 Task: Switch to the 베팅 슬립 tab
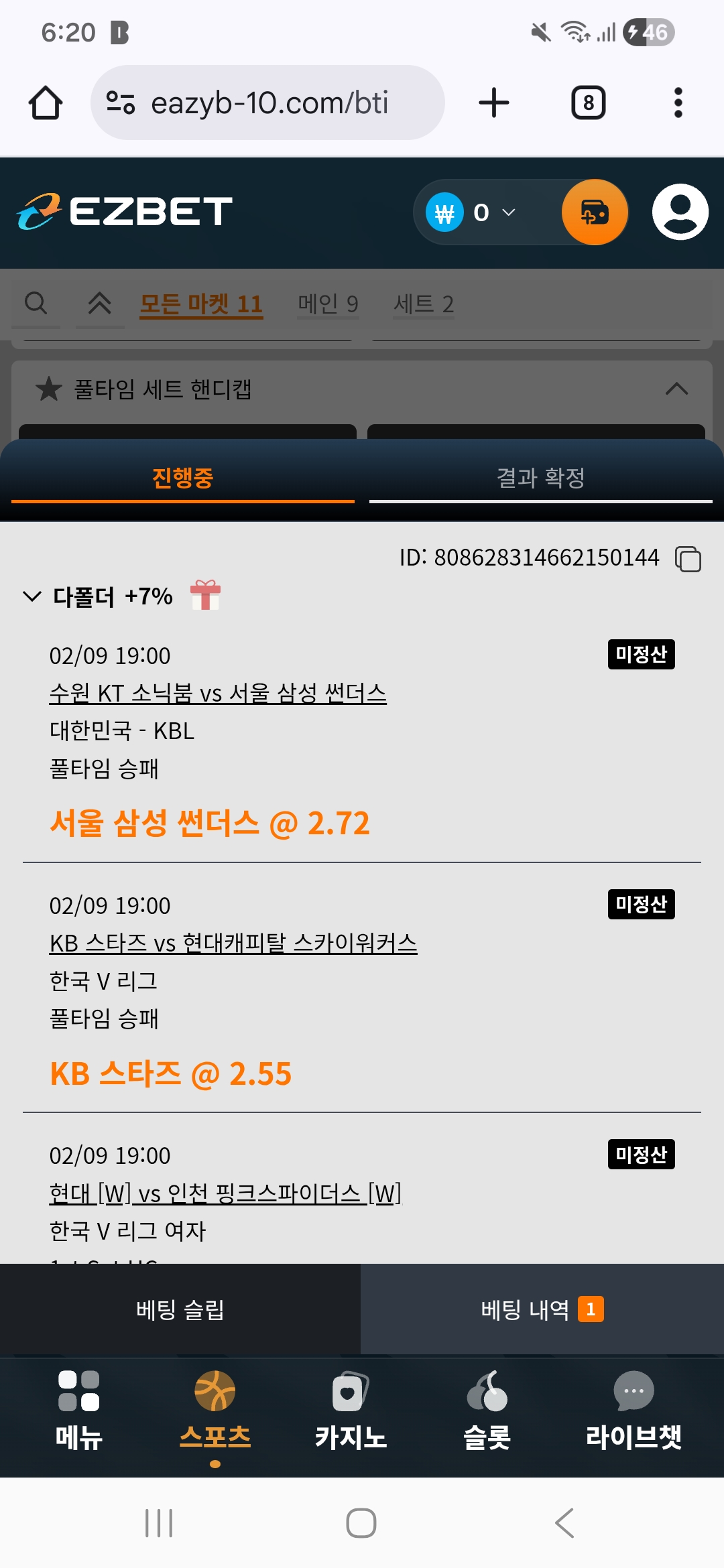pos(180,1309)
